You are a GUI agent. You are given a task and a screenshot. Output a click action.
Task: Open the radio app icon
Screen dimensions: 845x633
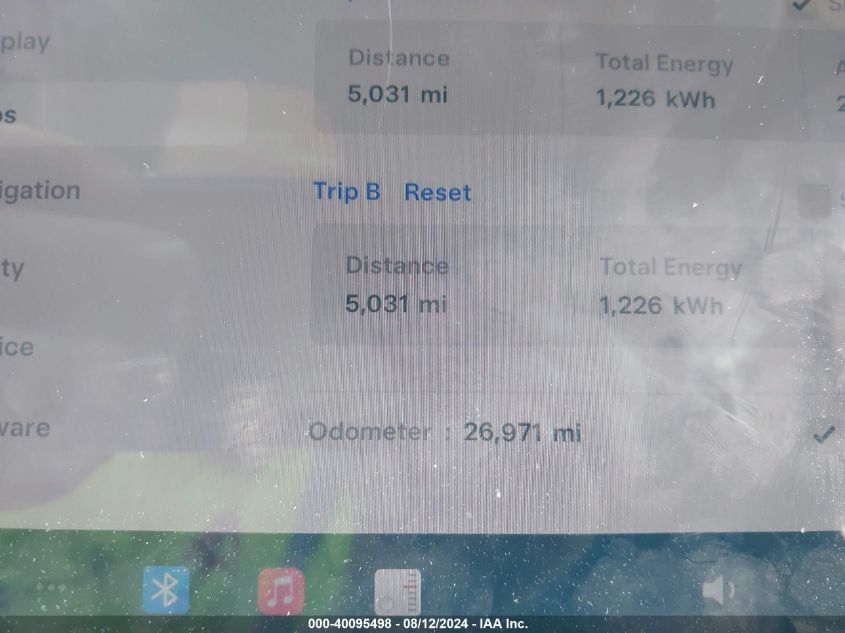397,591
